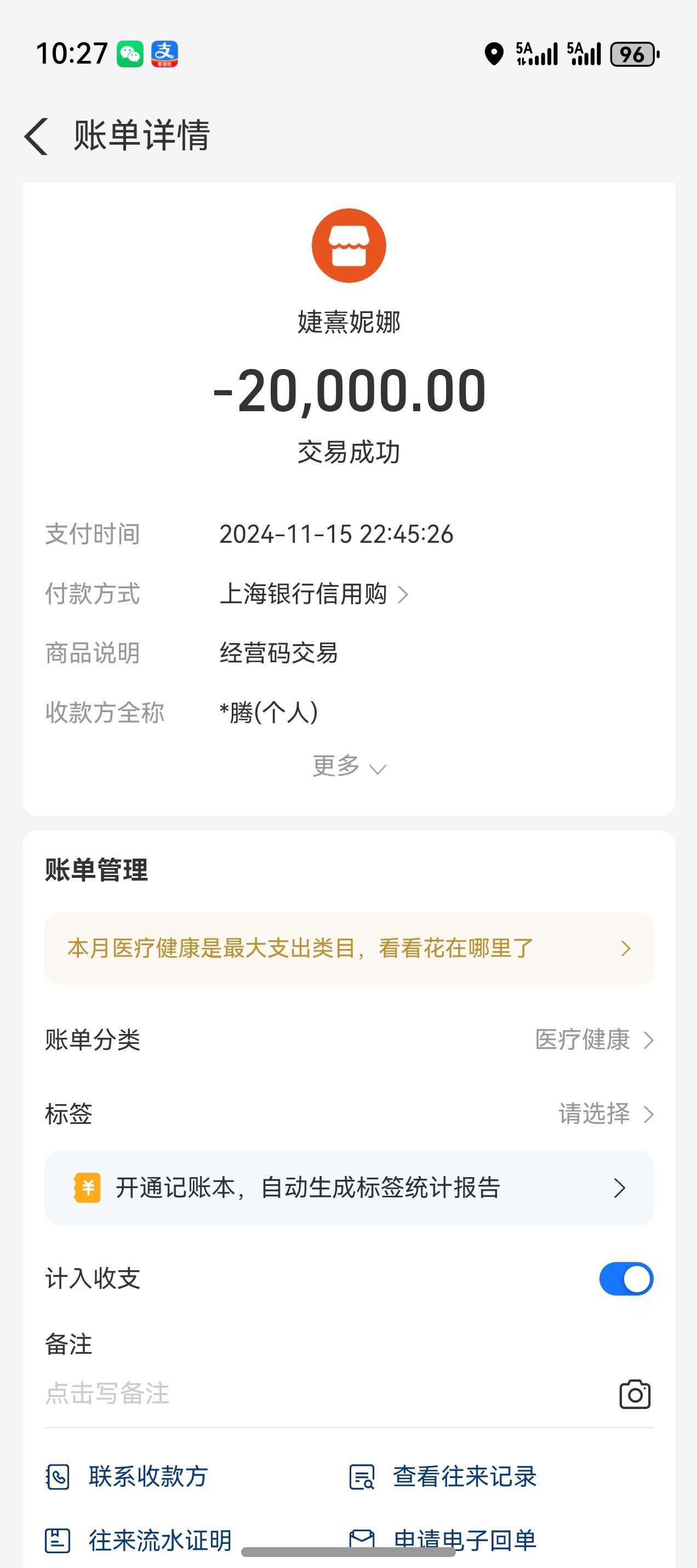697x1568 pixels.
Task: Toggle 计入收支 switch off
Action: point(625,1279)
